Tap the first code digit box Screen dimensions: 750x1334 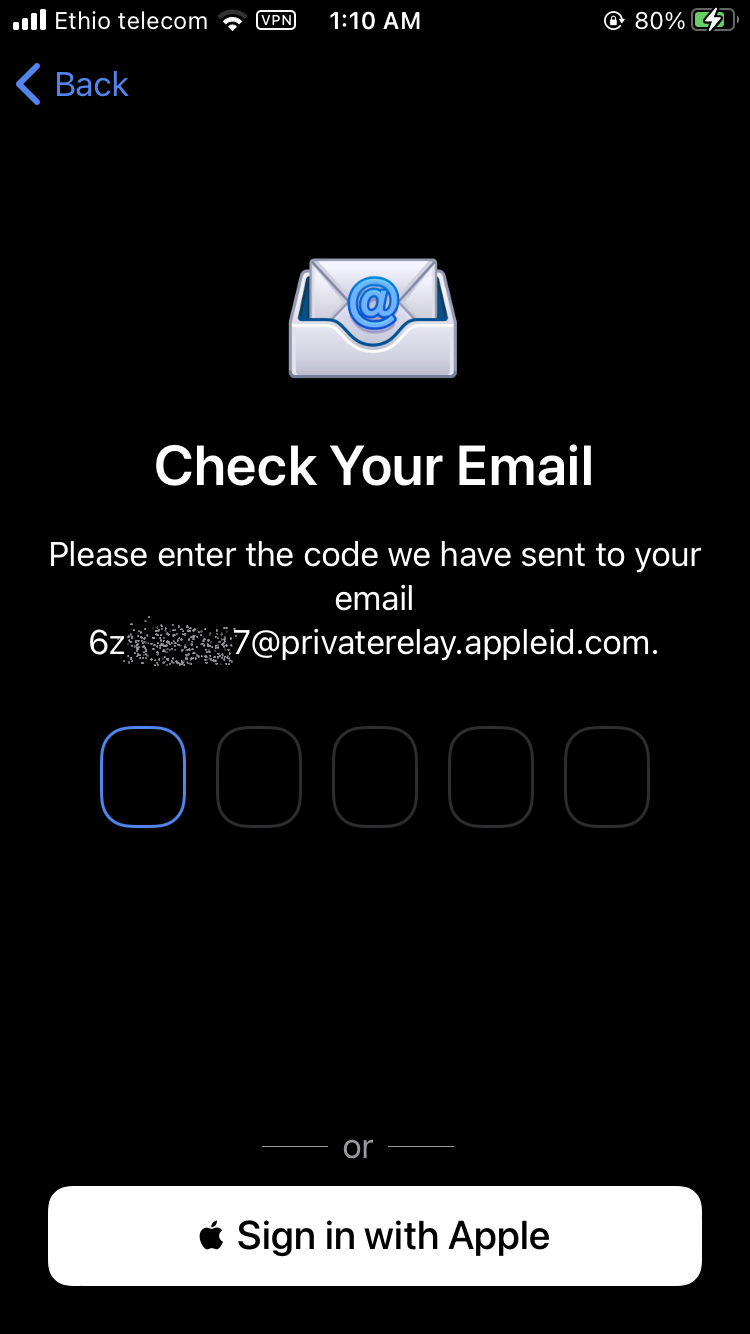pyautogui.click(x=143, y=777)
